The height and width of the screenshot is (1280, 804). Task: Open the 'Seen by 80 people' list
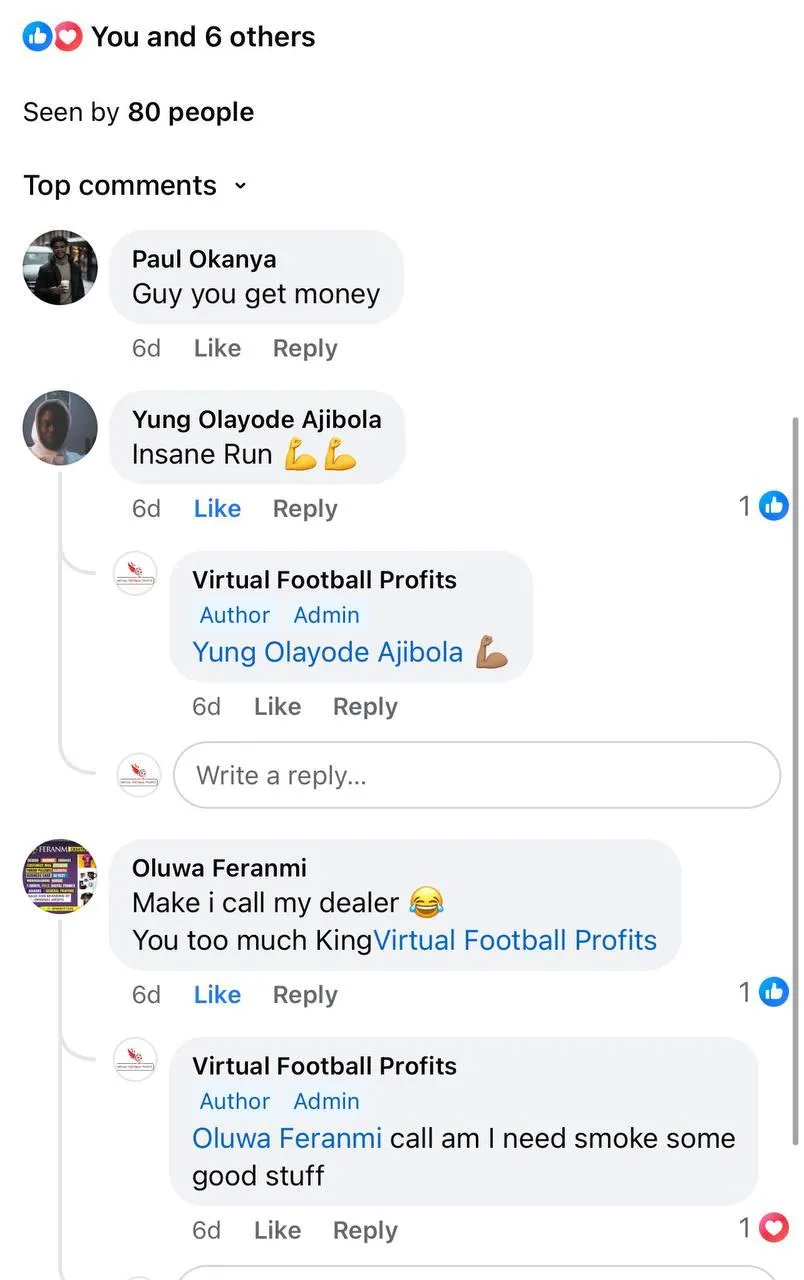138,112
